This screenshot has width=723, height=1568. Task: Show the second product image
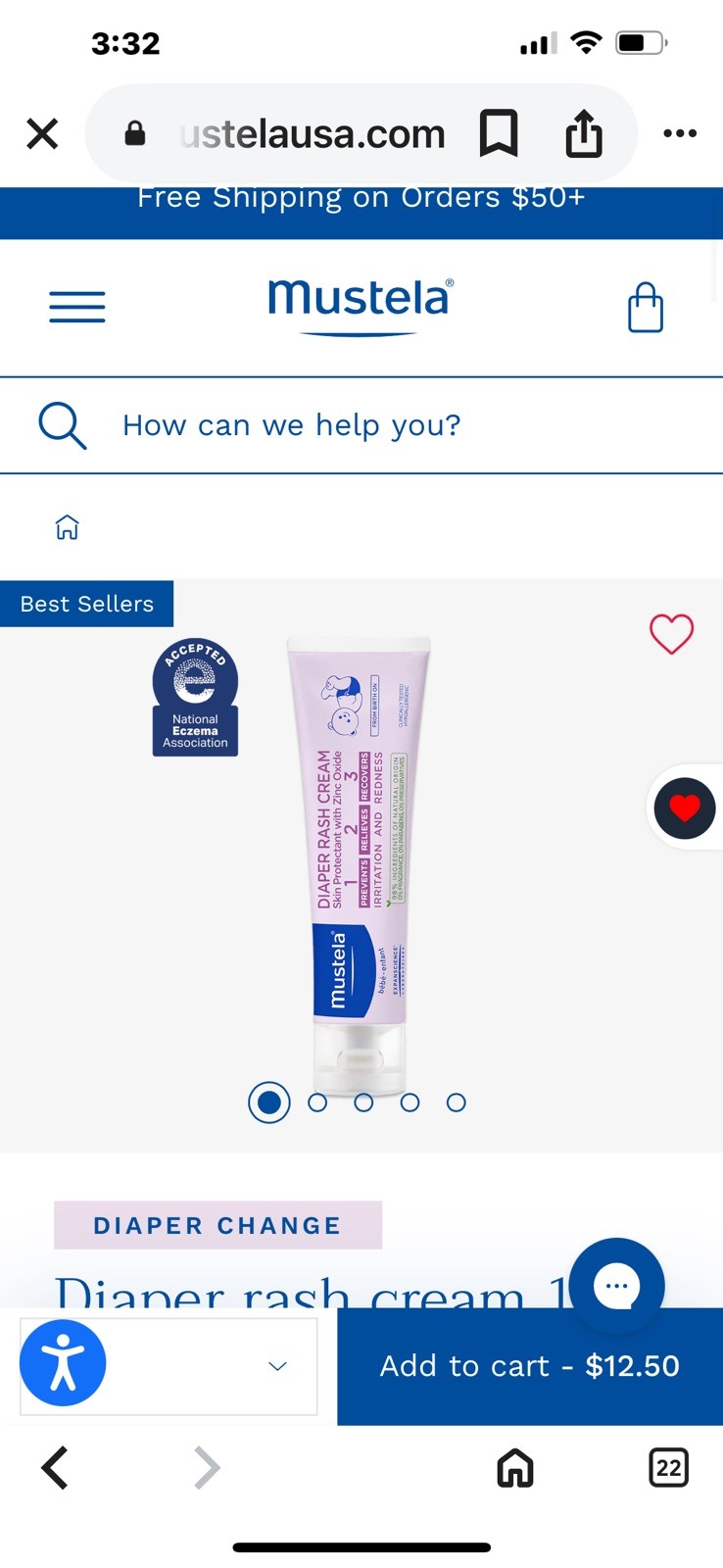(x=316, y=1102)
